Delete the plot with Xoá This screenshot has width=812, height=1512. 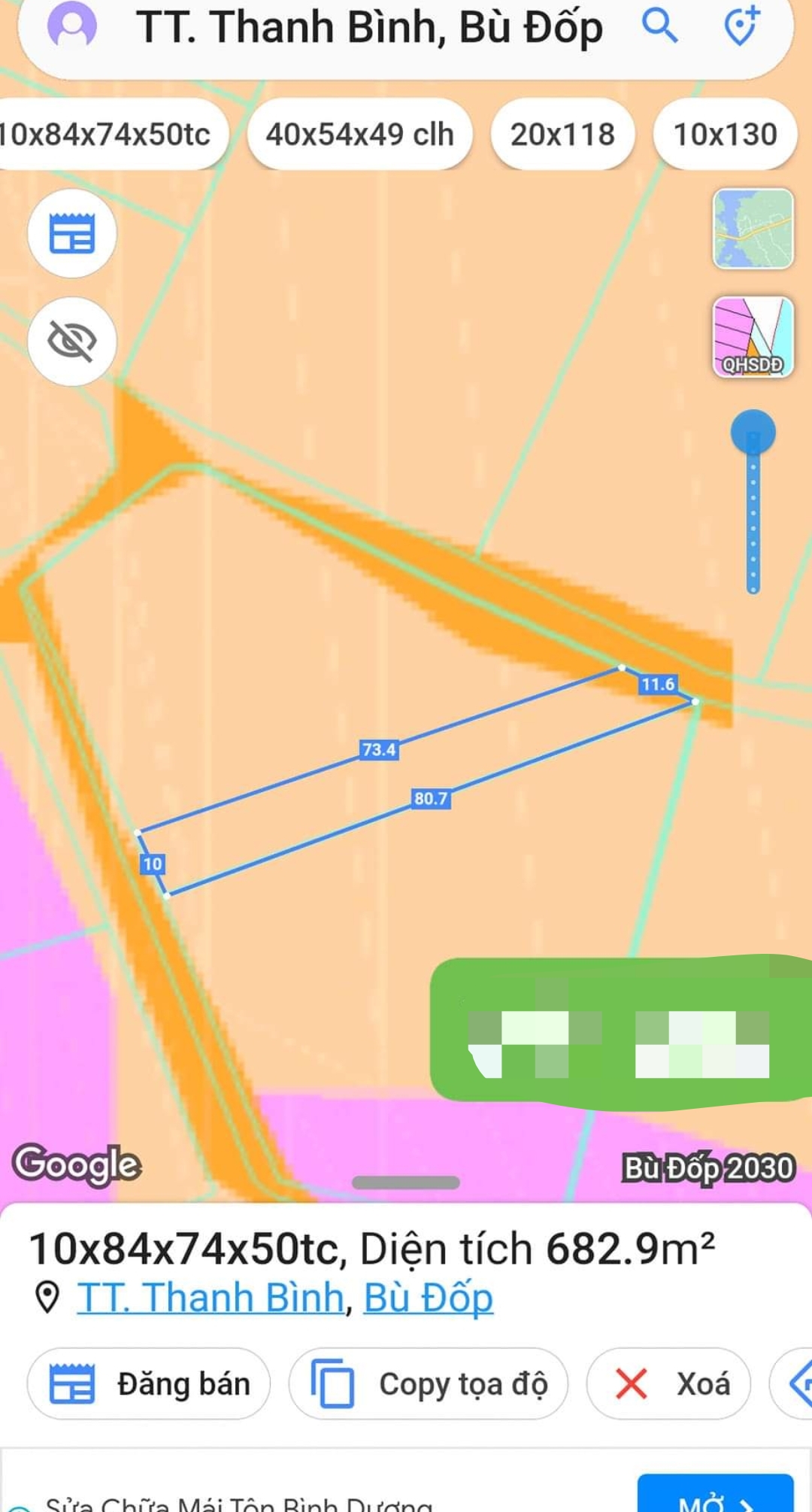669,1384
